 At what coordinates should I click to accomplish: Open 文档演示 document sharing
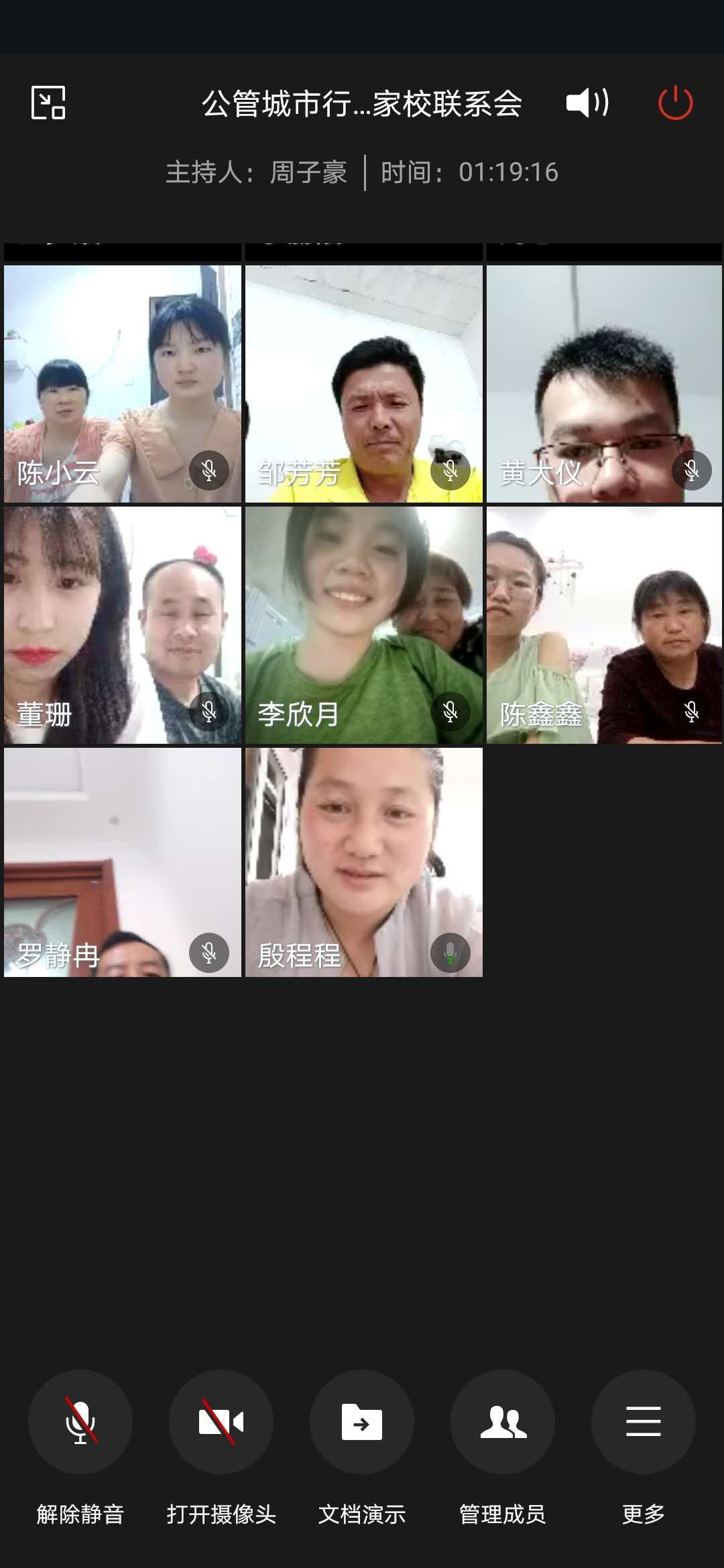click(x=362, y=1421)
